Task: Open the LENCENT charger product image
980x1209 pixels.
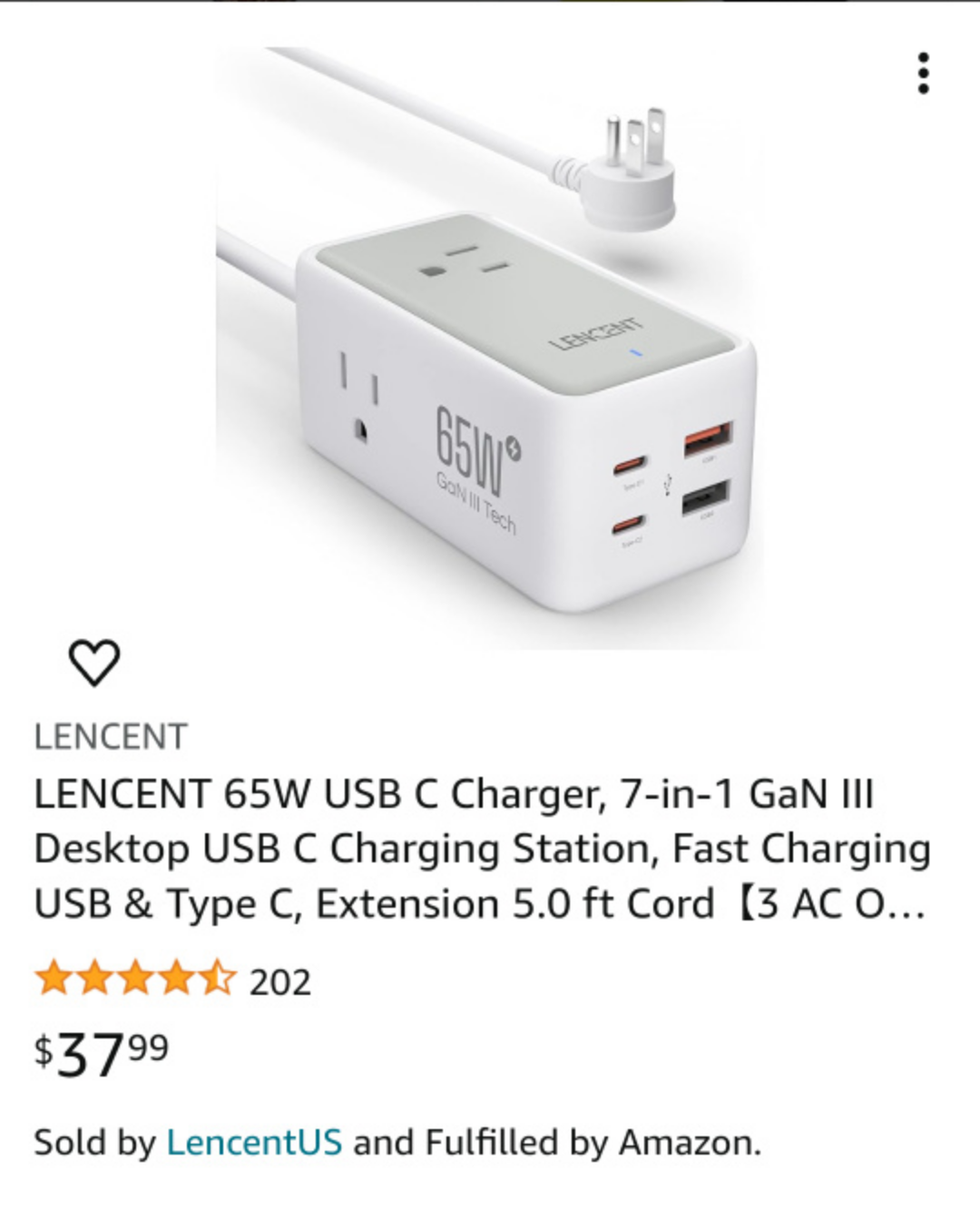Action: pyautogui.click(x=488, y=349)
